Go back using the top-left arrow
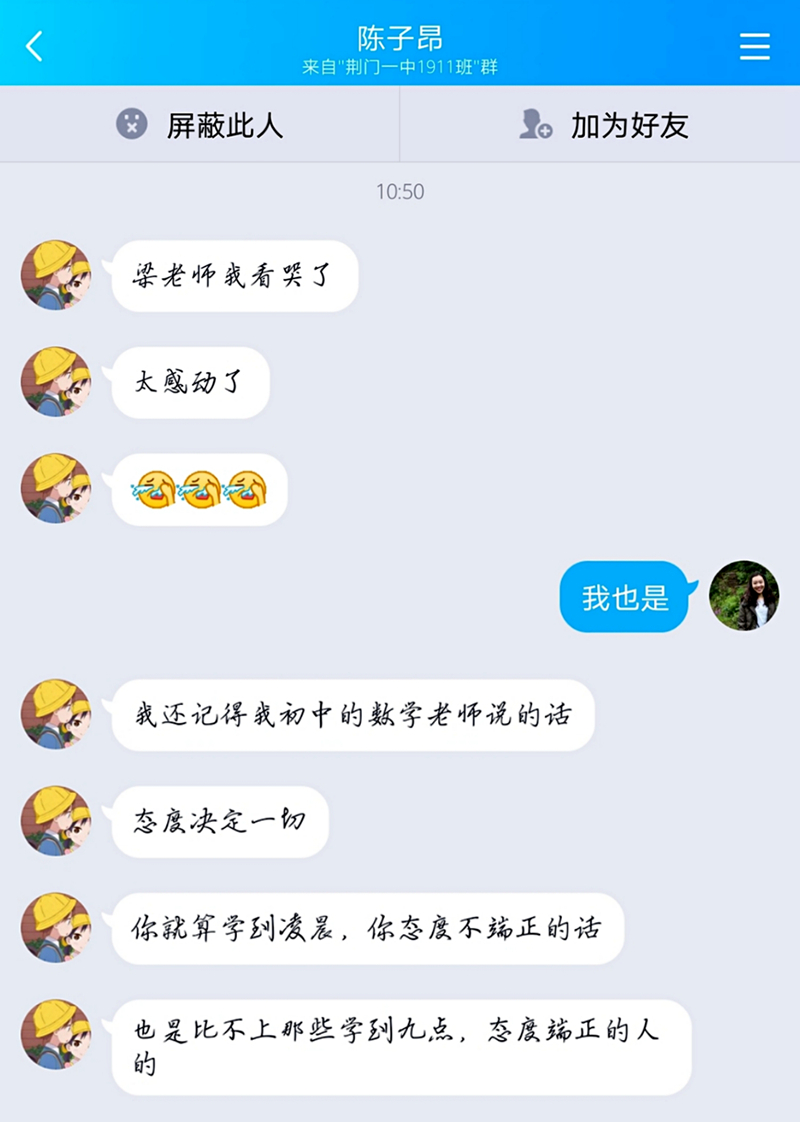Image resolution: width=800 pixels, height=1122 pixels. point(35,46)
